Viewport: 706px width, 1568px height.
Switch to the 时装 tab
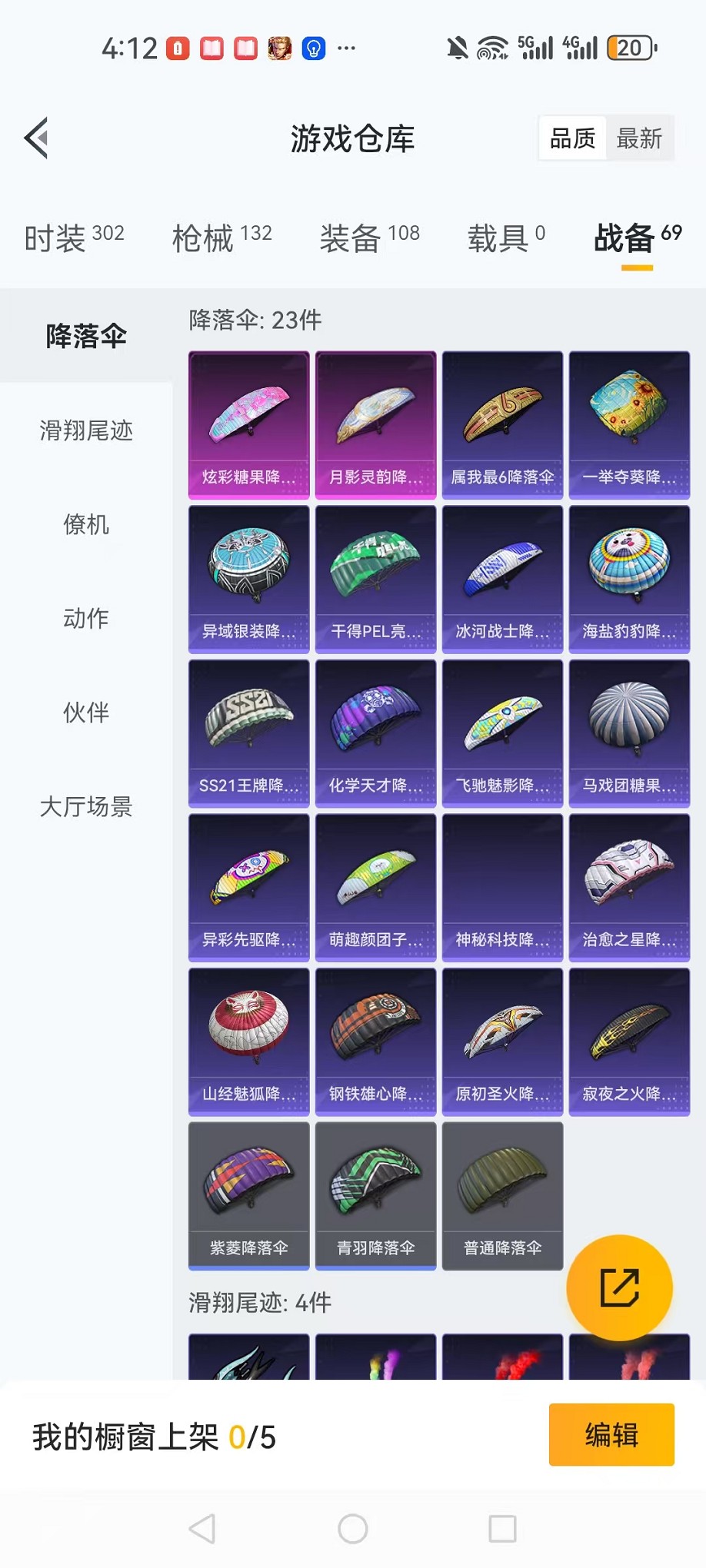pos(74,238)
